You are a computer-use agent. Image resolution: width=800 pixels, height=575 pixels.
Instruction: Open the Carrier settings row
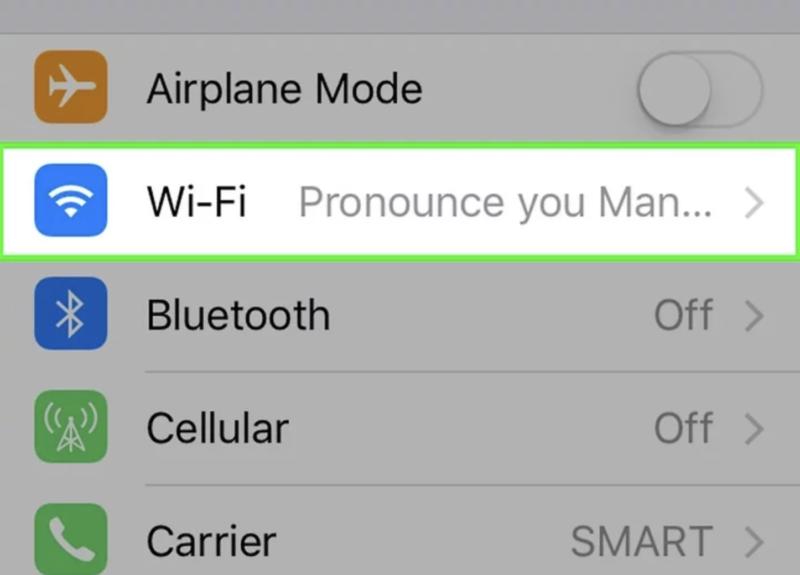click(x=400, y=540)
